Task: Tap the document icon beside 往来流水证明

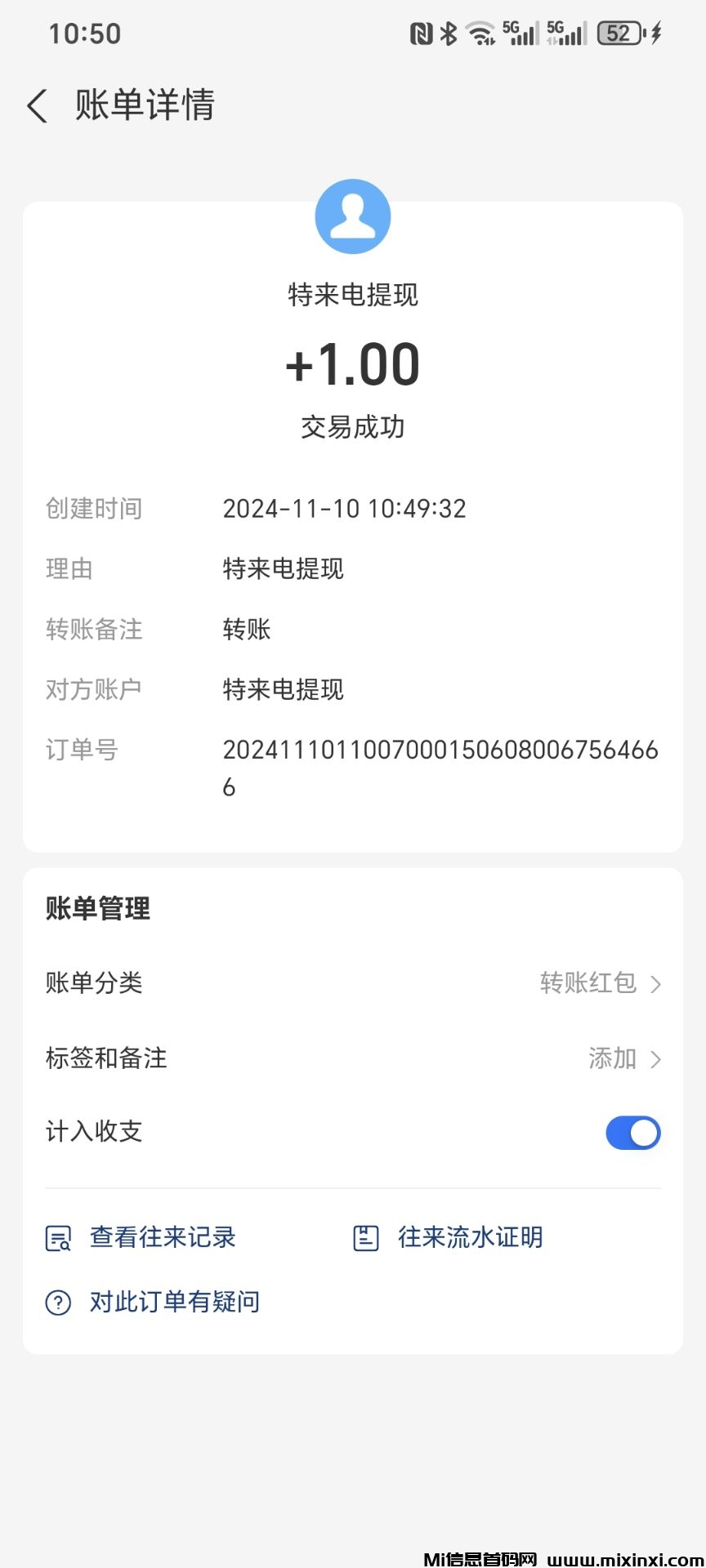Action: [x=365, y=1237]
